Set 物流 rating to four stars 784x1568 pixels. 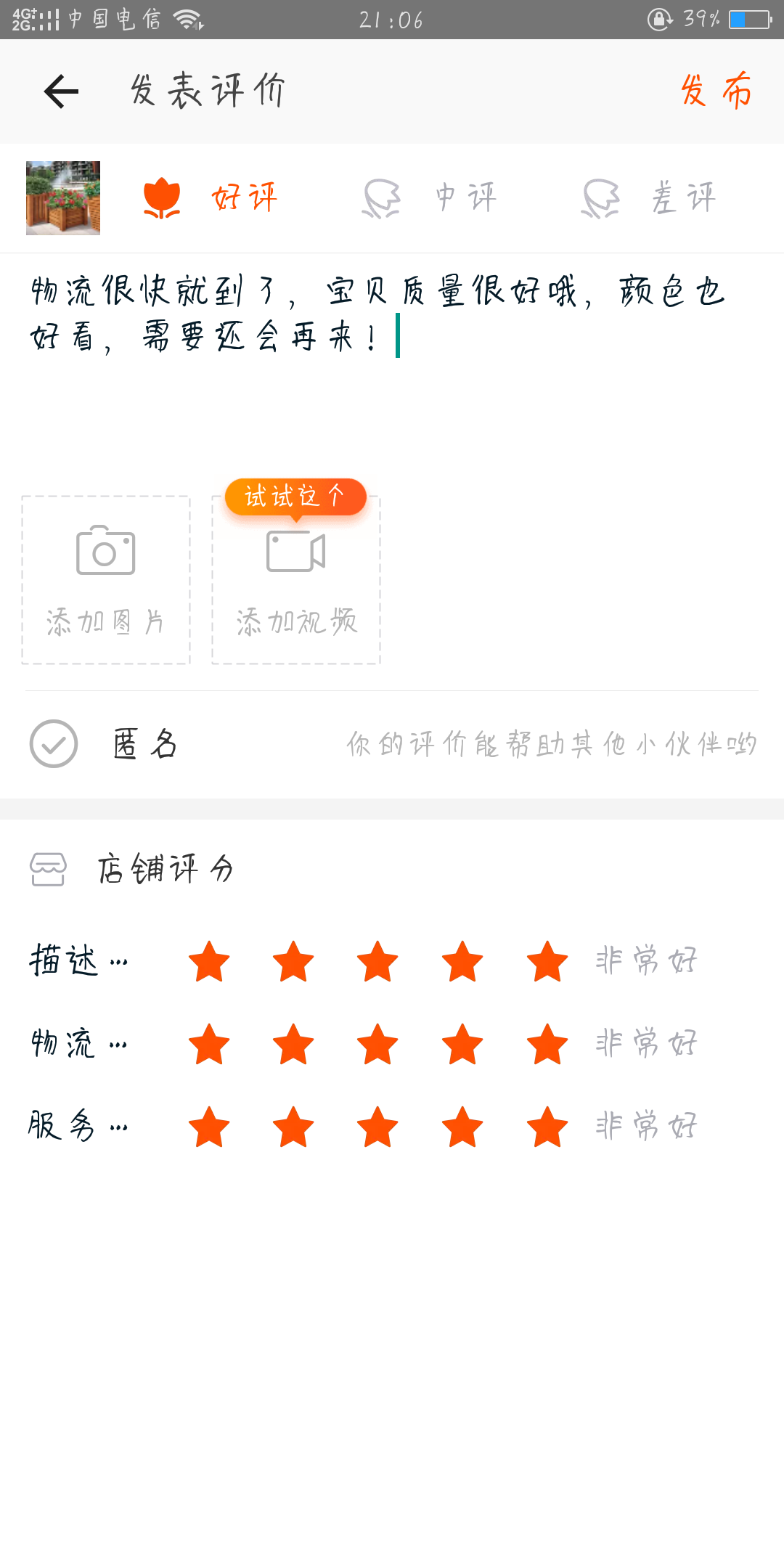(x=462, y=1045)
